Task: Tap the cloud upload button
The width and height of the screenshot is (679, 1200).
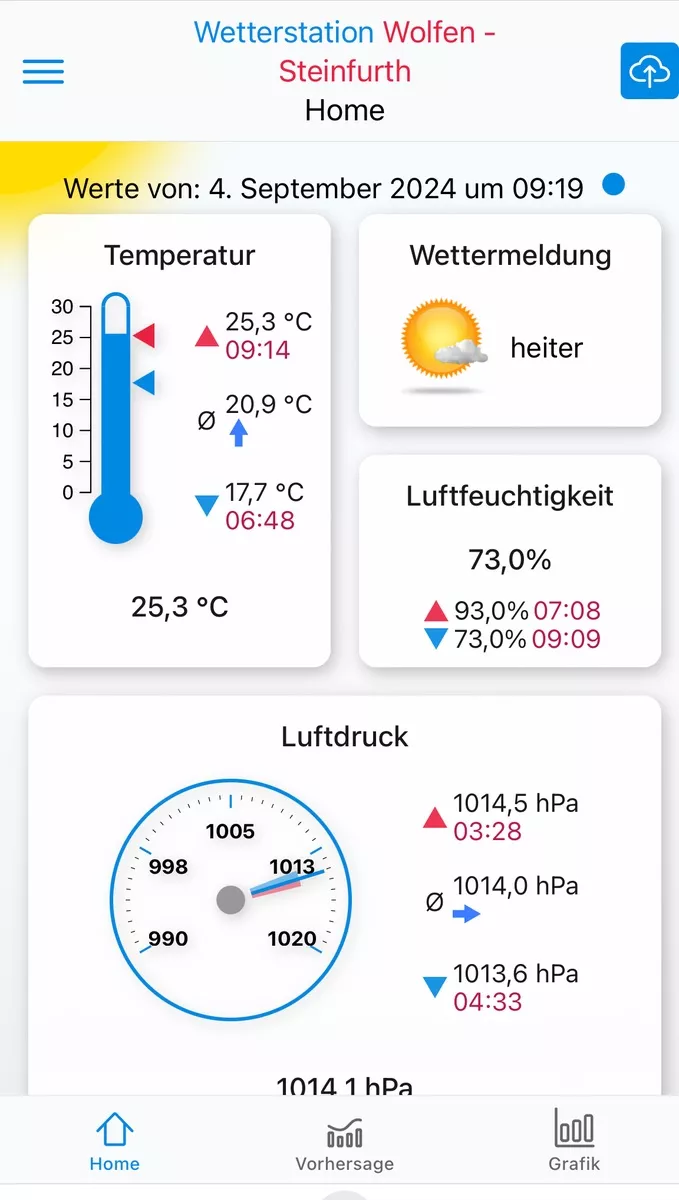Action: [x=649, y=71]
